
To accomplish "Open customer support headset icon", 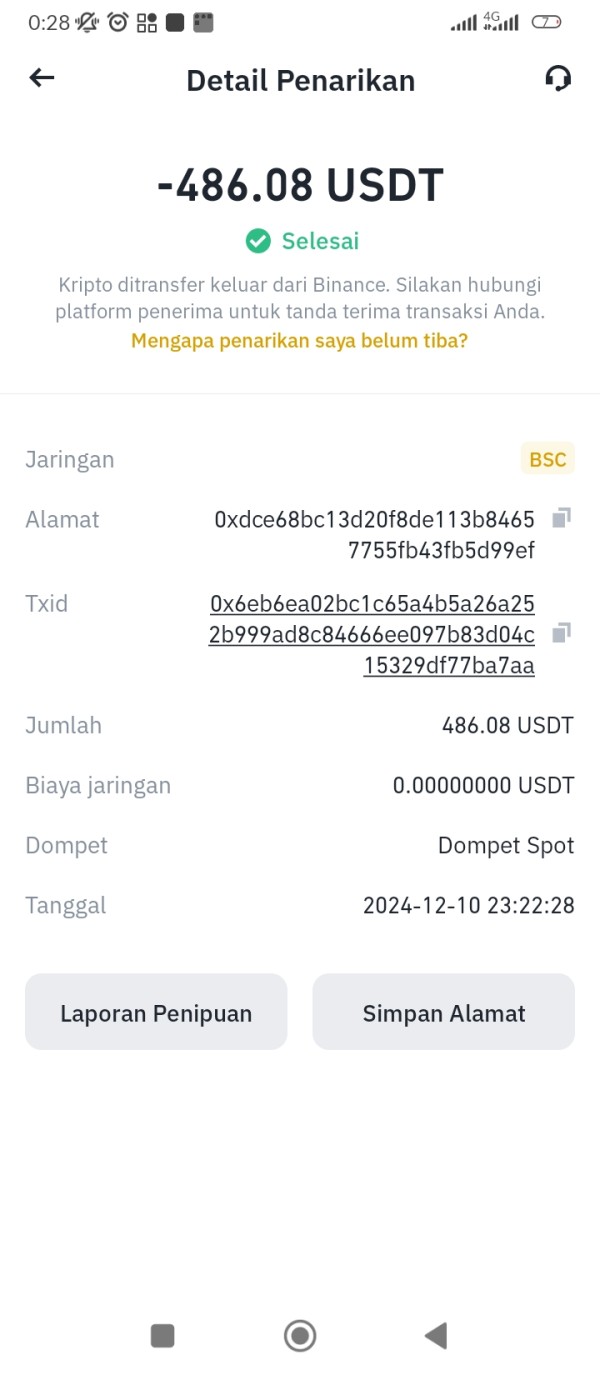I will click(558, 78).
